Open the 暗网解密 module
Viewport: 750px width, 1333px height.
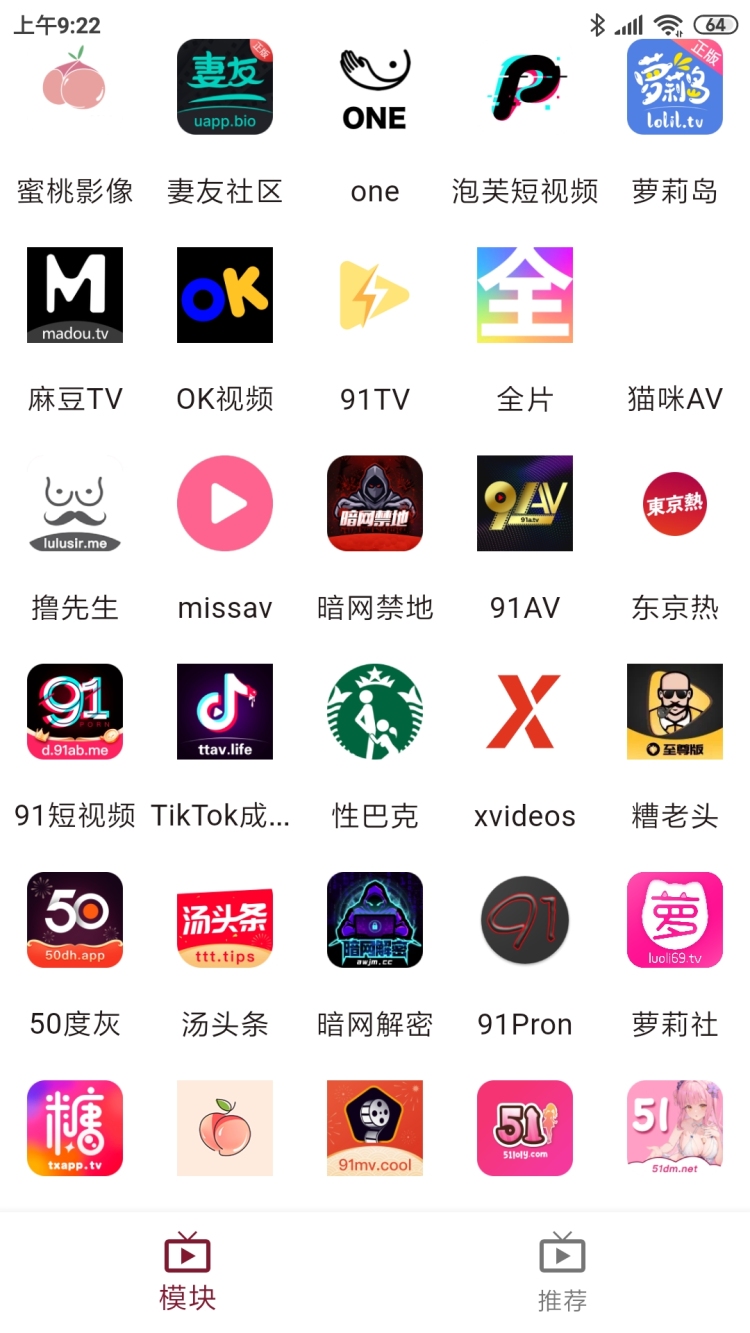(x=375, y=920)
